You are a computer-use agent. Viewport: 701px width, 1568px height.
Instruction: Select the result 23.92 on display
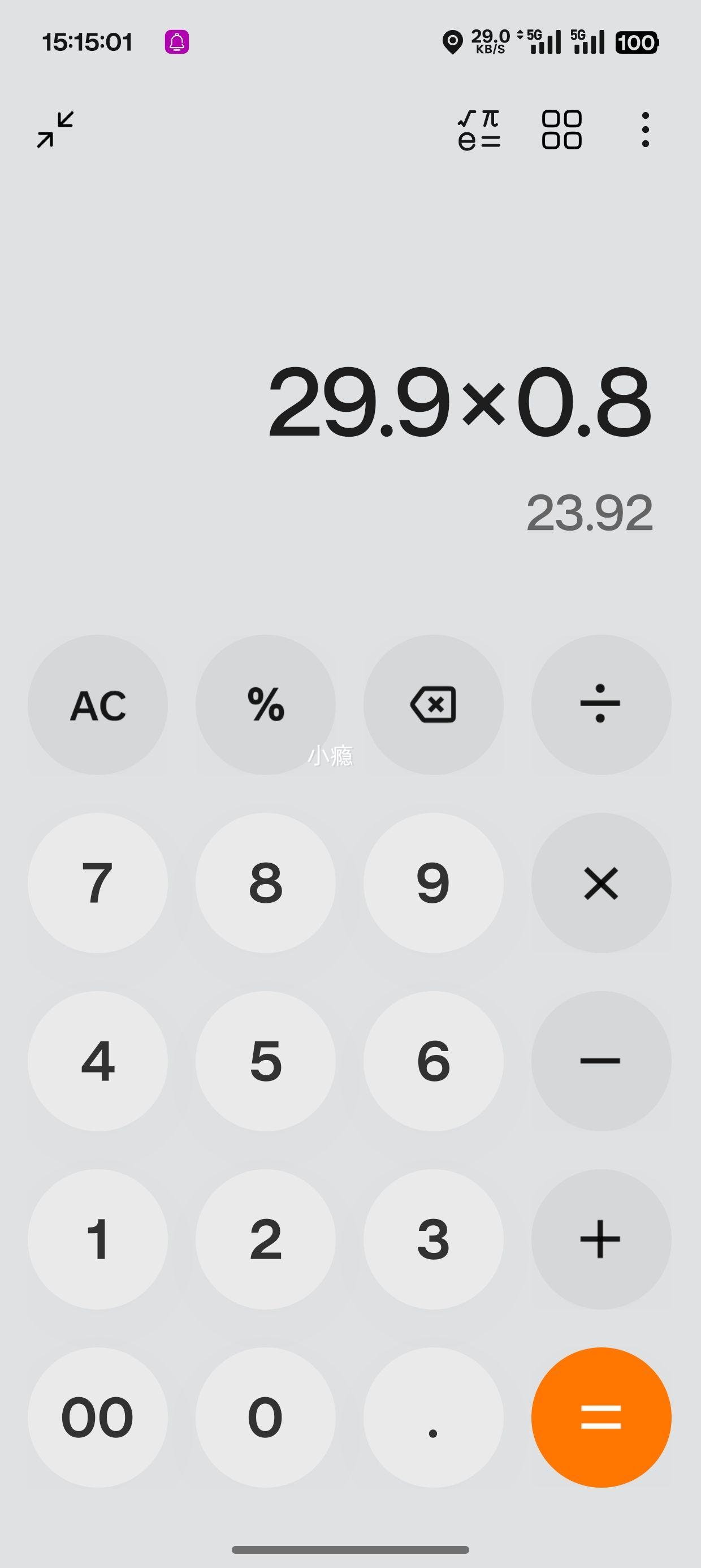[x=590, y=513]
